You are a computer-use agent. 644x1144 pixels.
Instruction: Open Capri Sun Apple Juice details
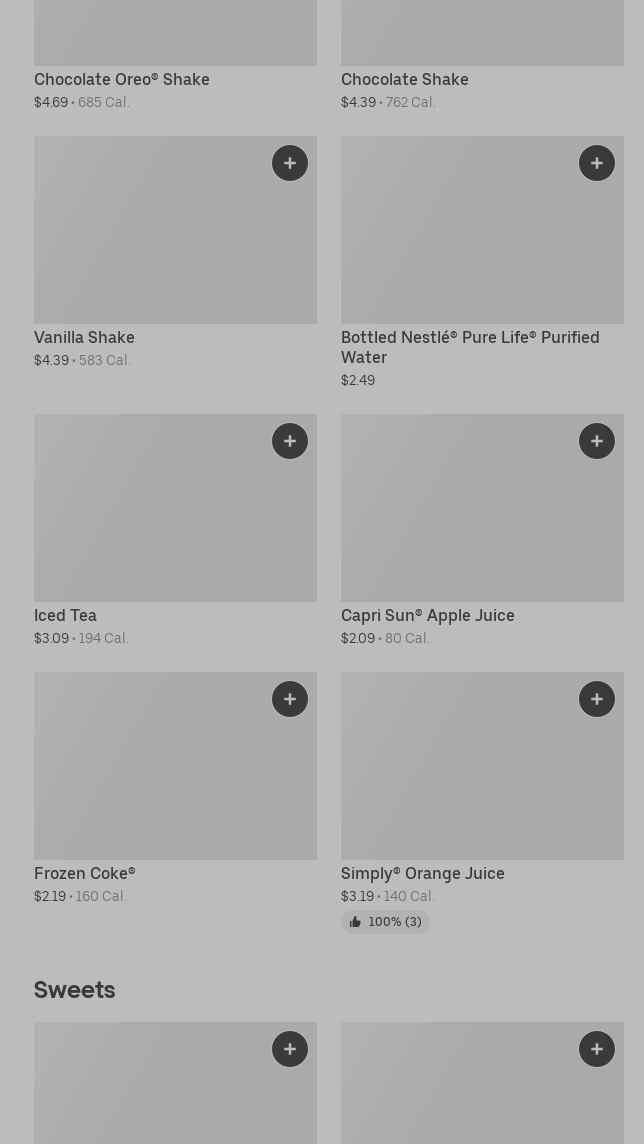[x=428, y=616]
